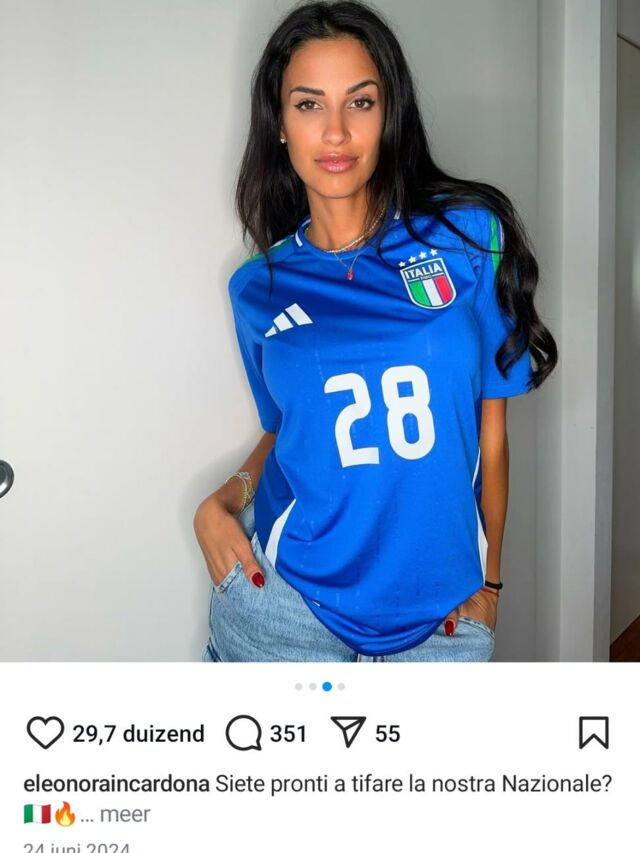Open the comments on this post

[x=243, y=733]
